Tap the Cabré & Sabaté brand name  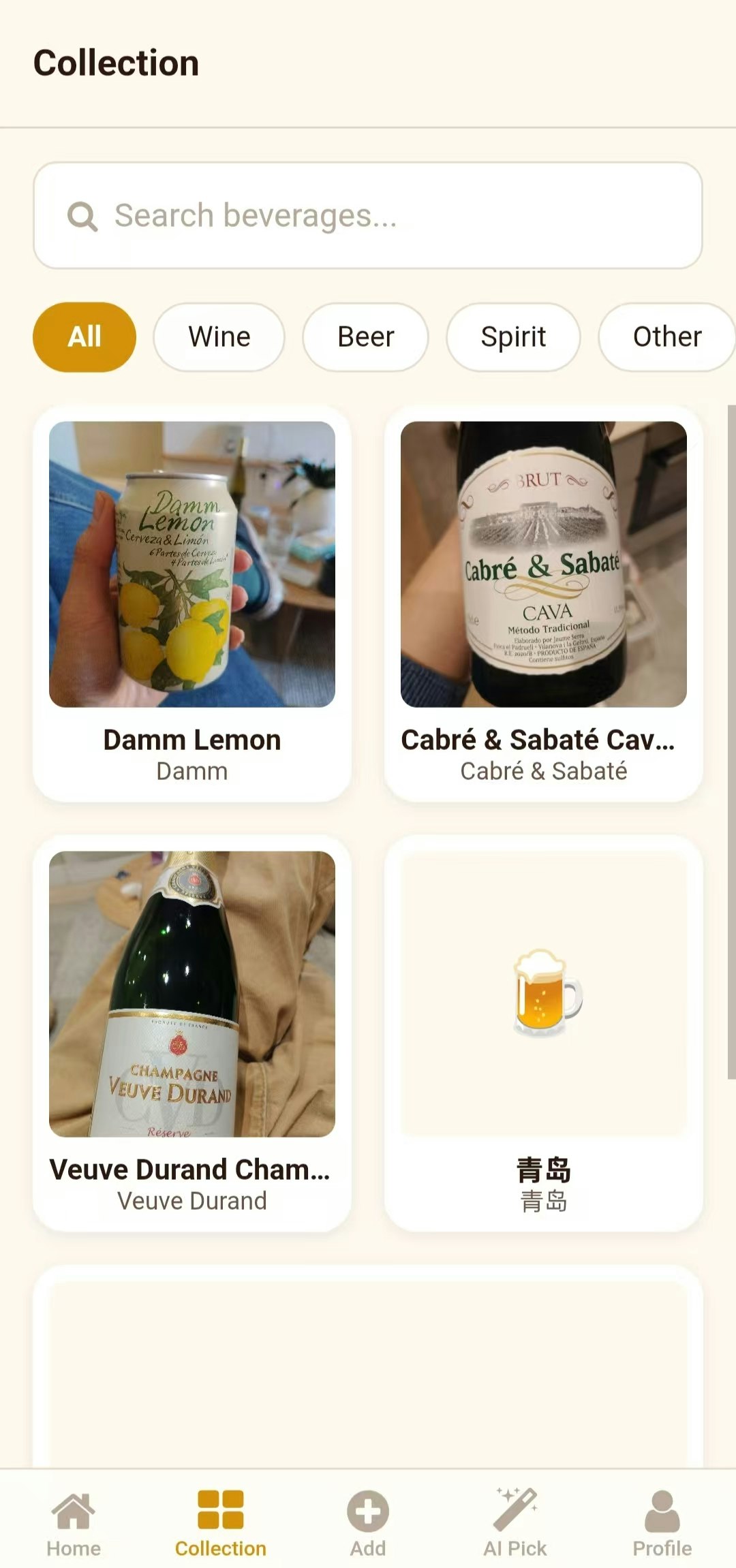[x=544, y=770]
